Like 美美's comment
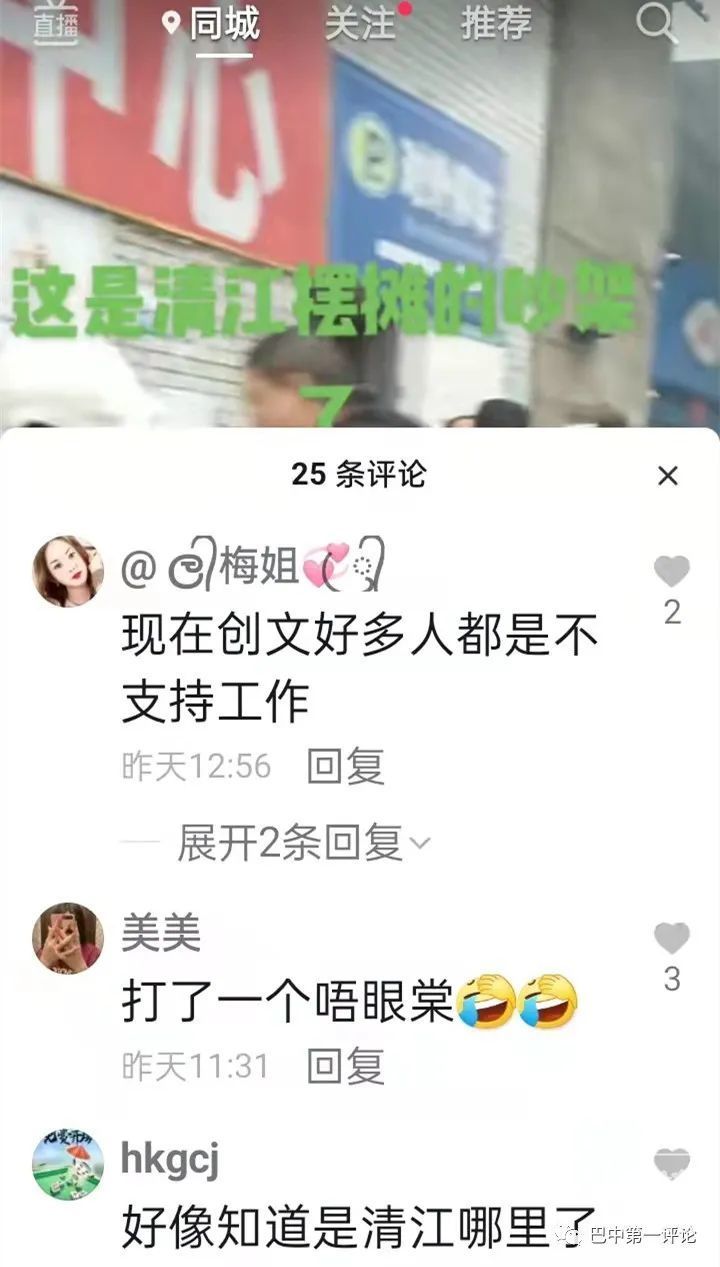The height and width of the screenshot is (1267, 720). 672,939
